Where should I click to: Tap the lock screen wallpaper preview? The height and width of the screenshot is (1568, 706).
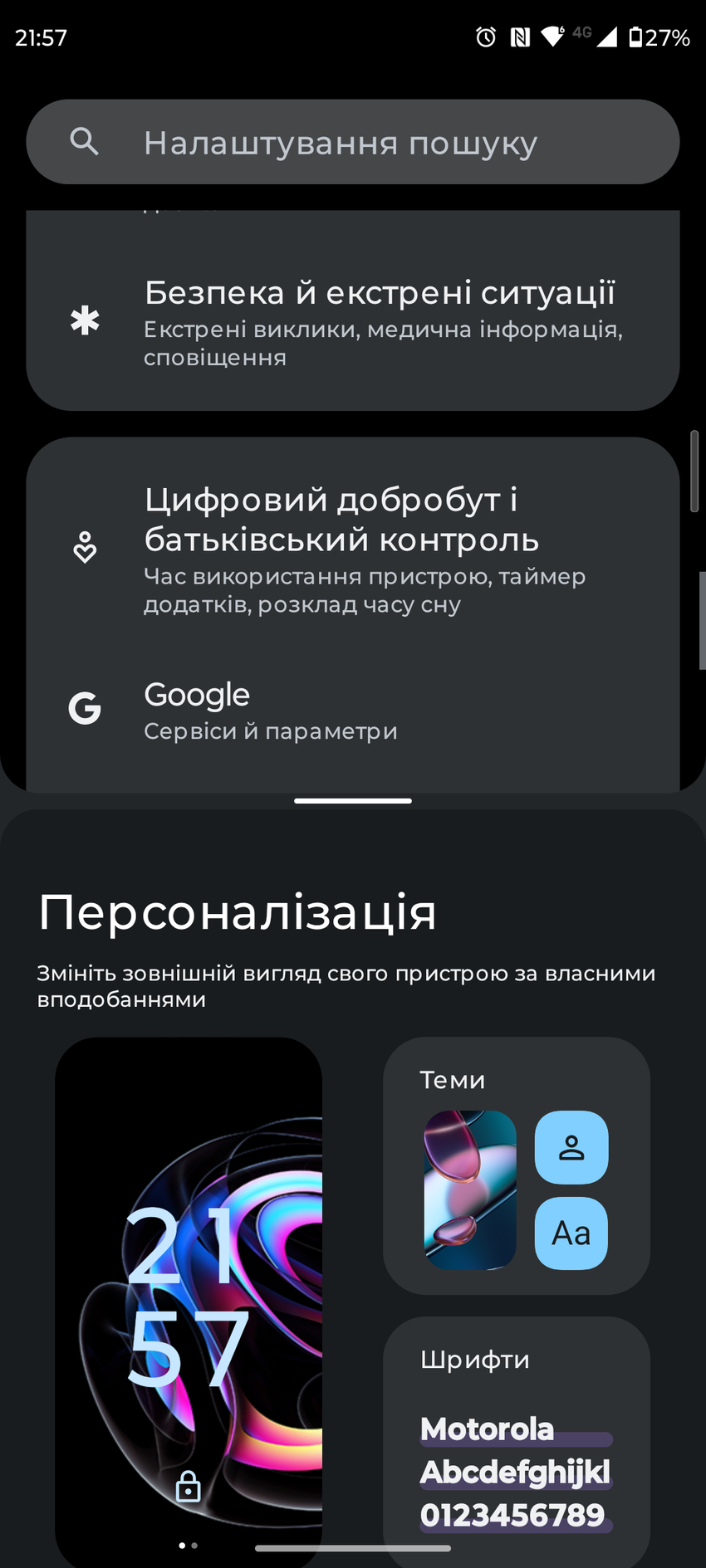point(189,1295)
